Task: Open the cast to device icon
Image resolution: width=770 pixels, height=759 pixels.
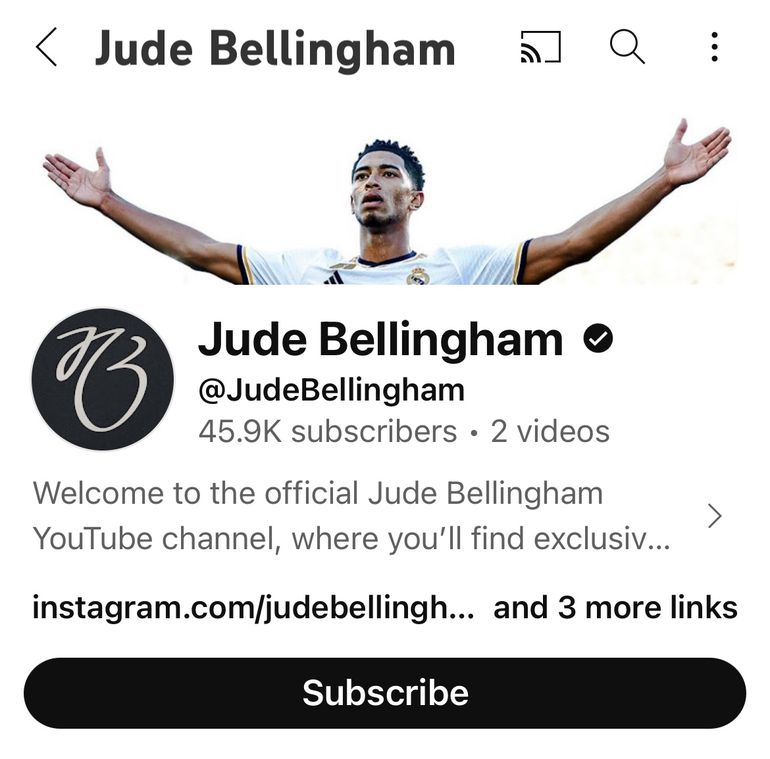Action: pos(540,47)
